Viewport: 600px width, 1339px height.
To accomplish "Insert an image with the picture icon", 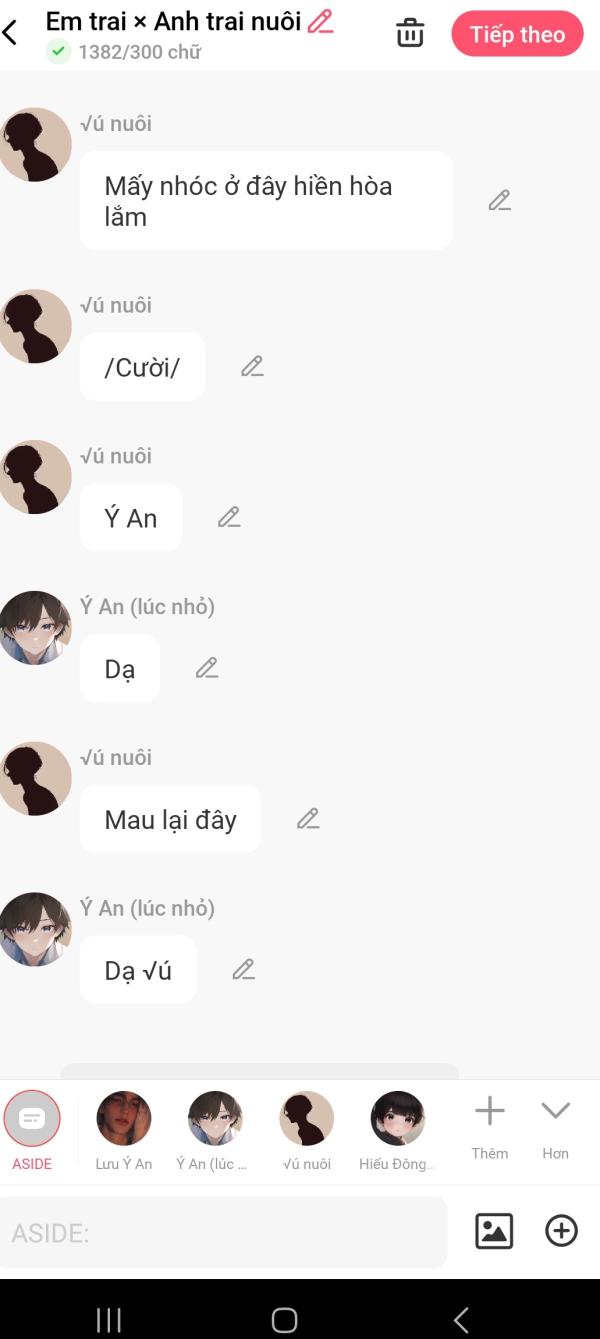I will (x=494, y=1231).
